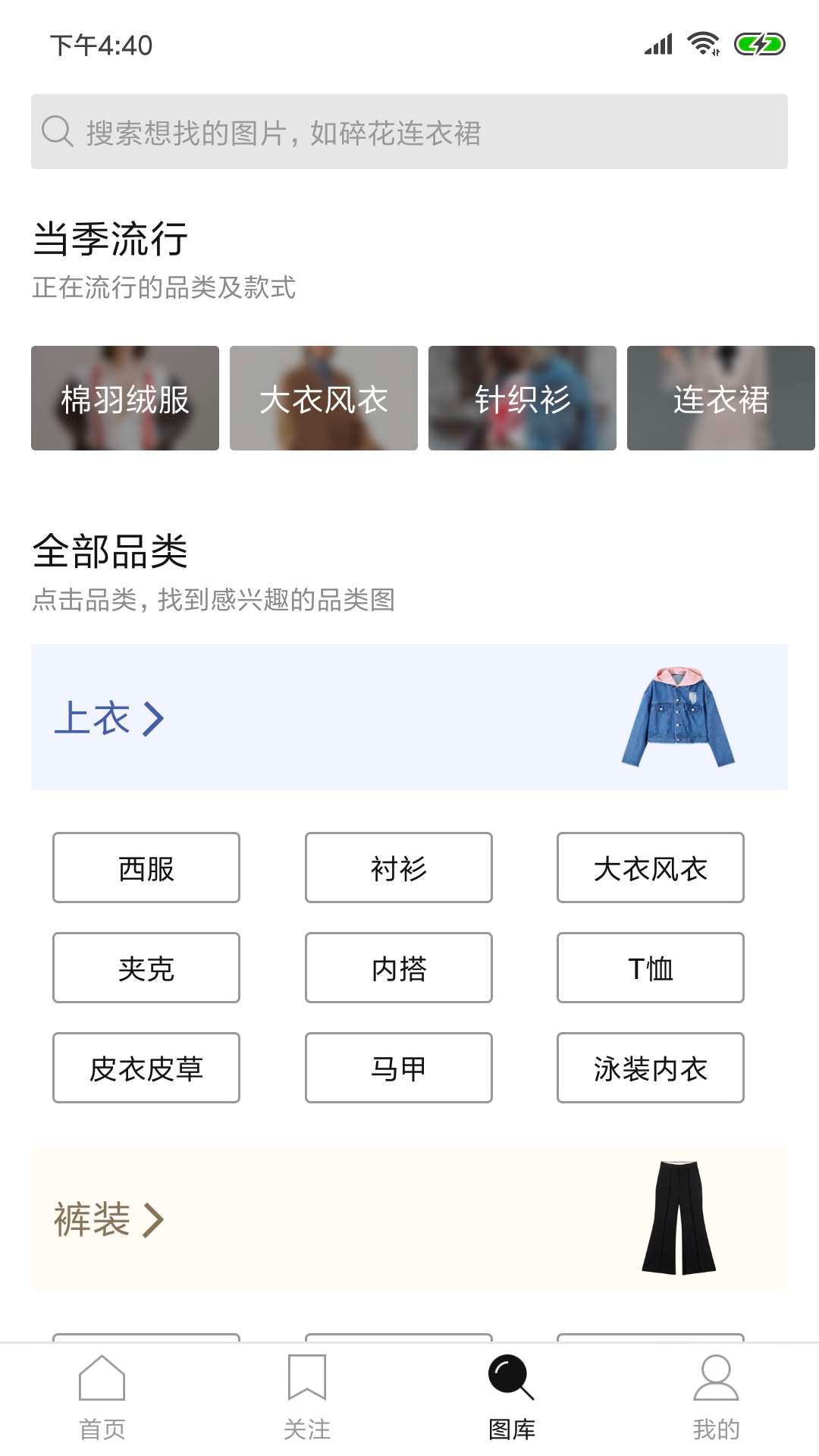Open the 针织衫 trending tile
This screenshot has width=819, height=1456.
click(522, 398)
